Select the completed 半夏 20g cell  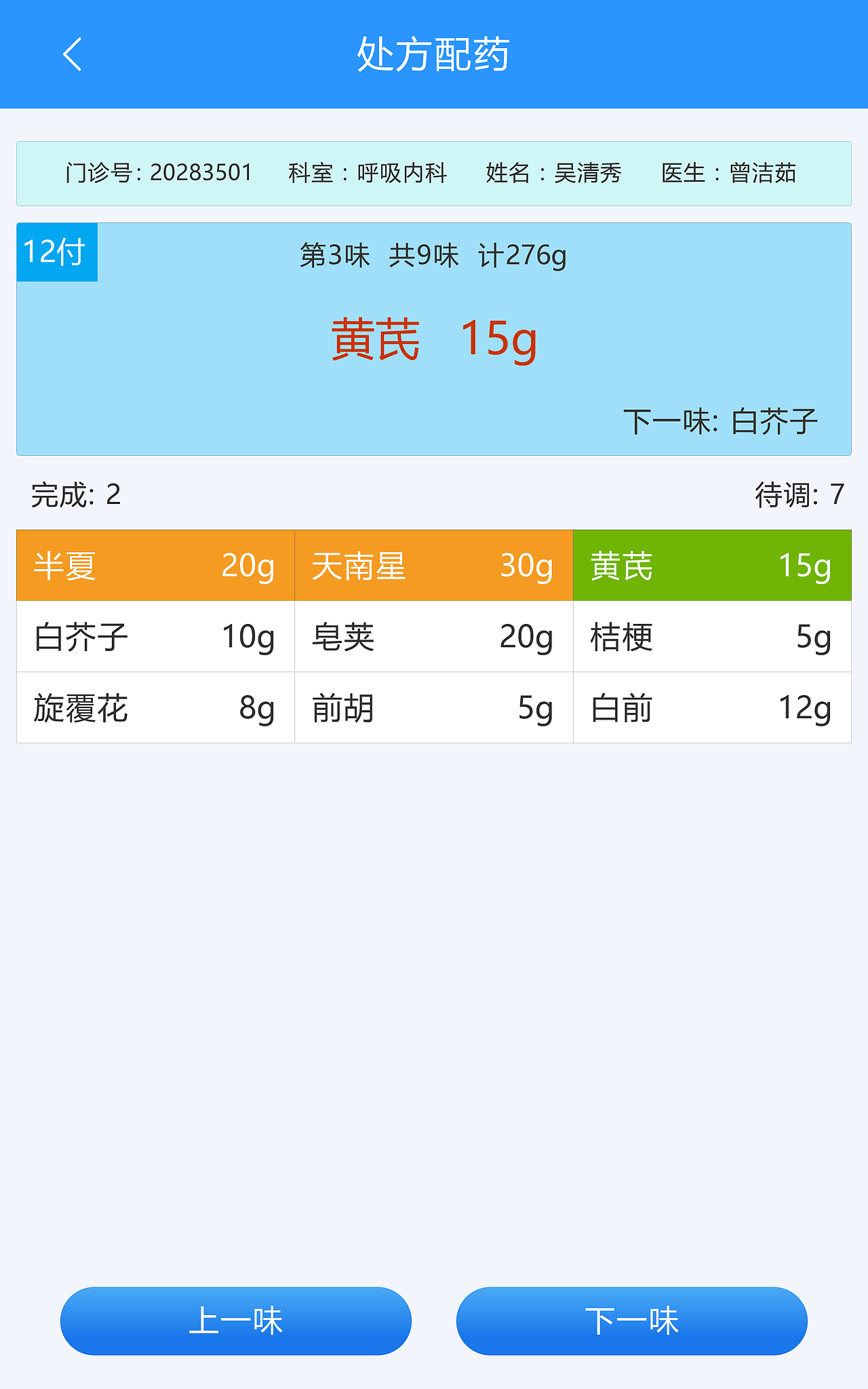tap(155, 566)
